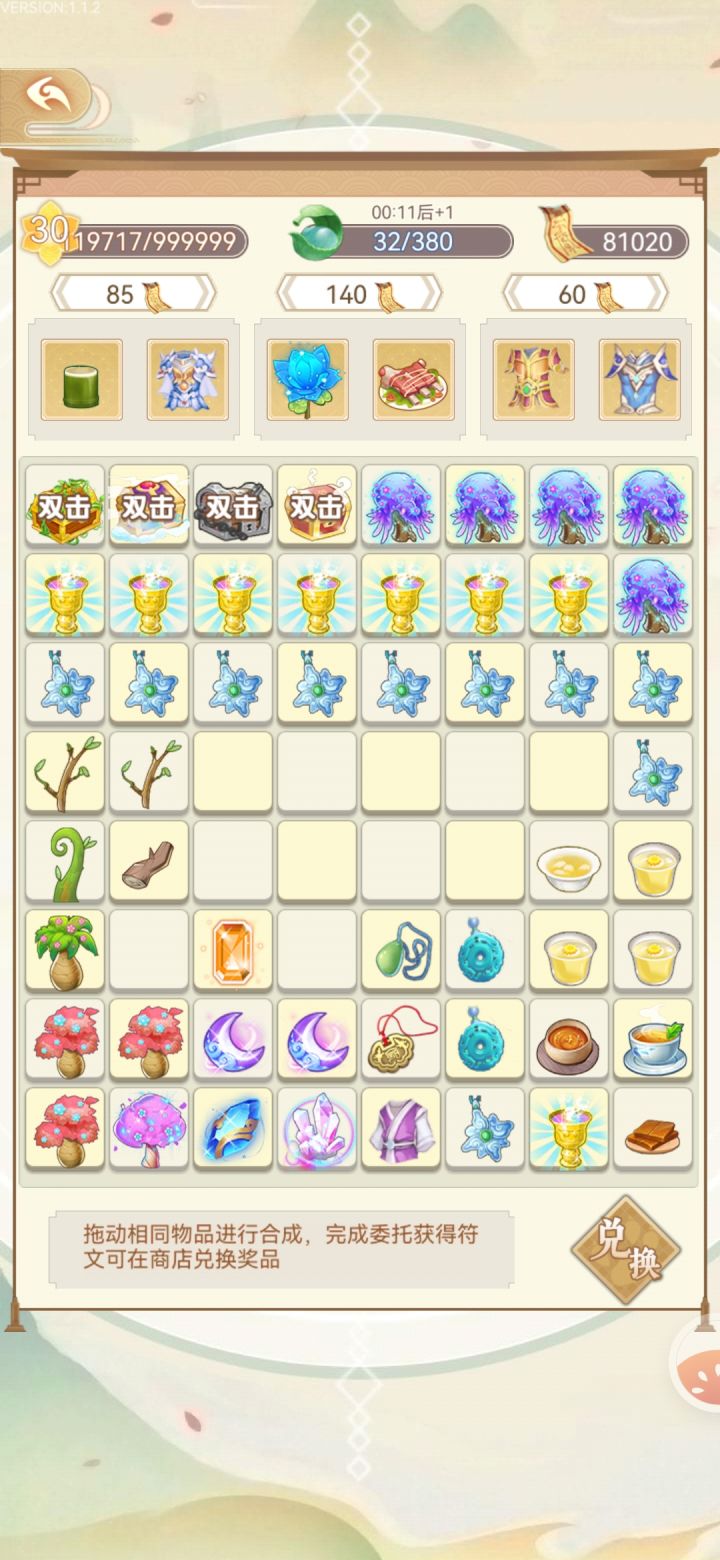Tap the green sprout item
The height and width of the screenshot is (1560, 720).
coord(64,862)
